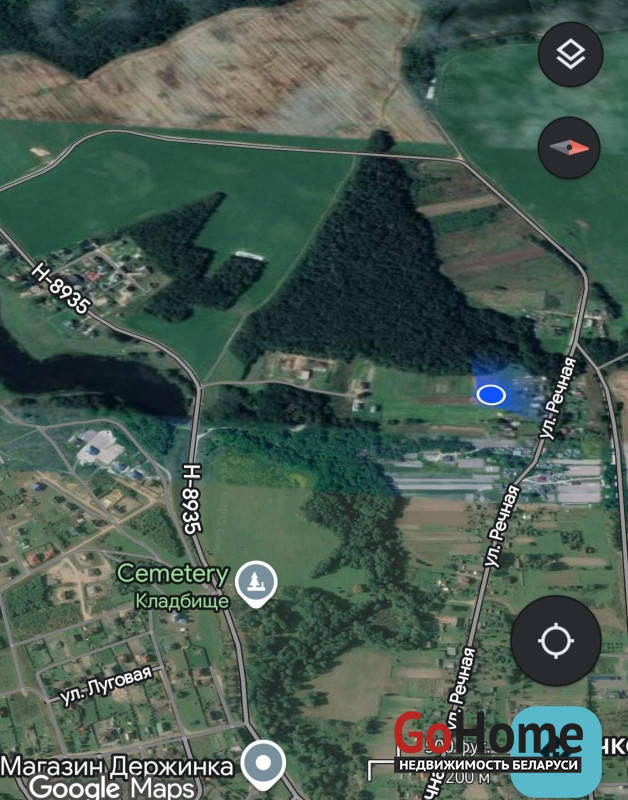Open the map layers selector
The height and width of the screenshot is (800, 628).
tap(570, 54)
